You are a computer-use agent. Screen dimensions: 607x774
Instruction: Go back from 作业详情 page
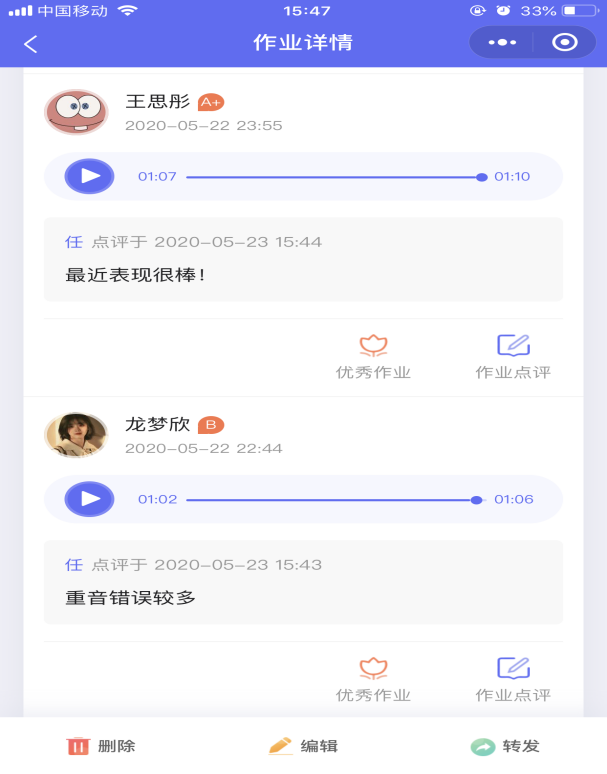31,44
